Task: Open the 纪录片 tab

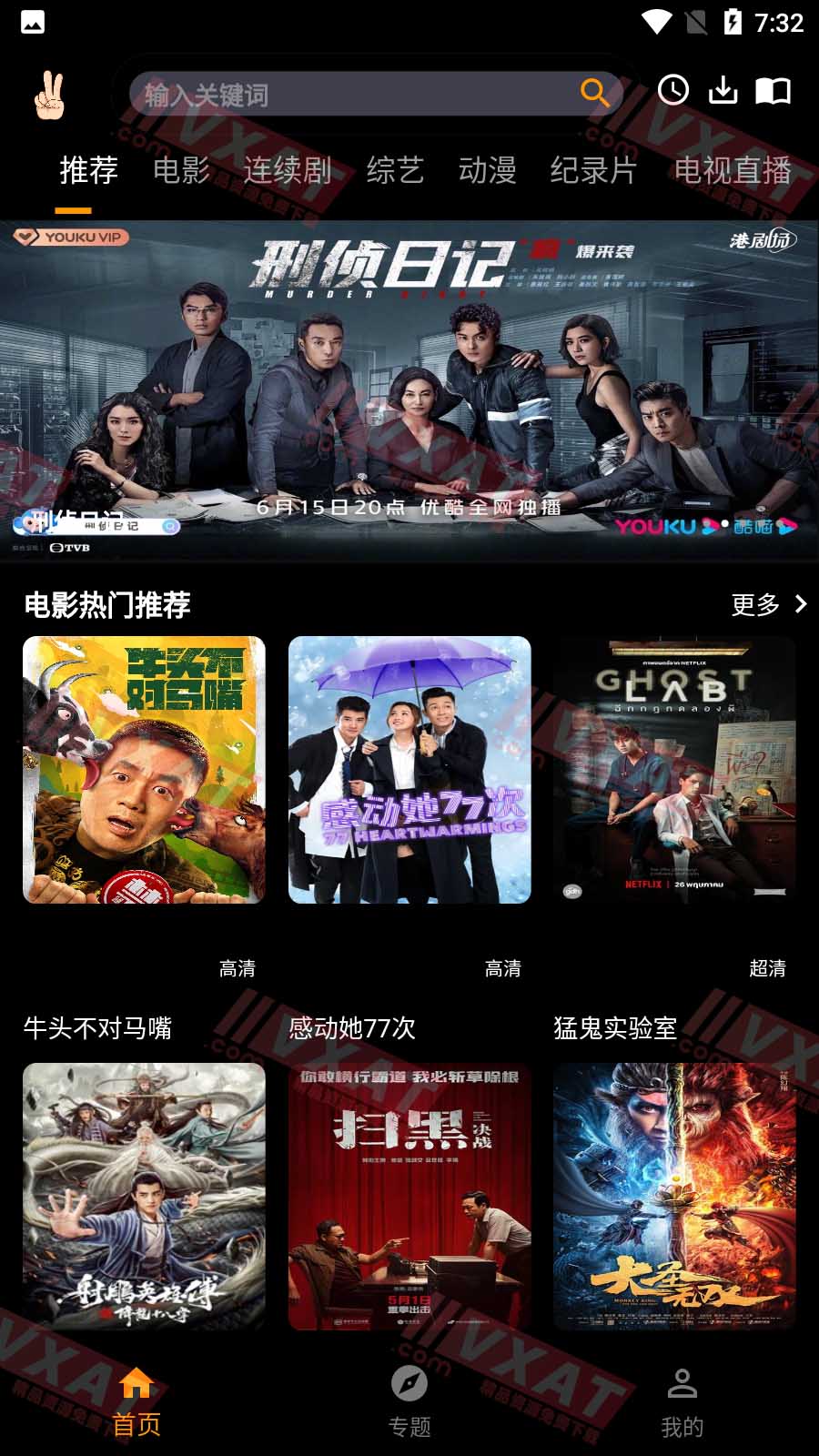Action: [x=593, y=170]
